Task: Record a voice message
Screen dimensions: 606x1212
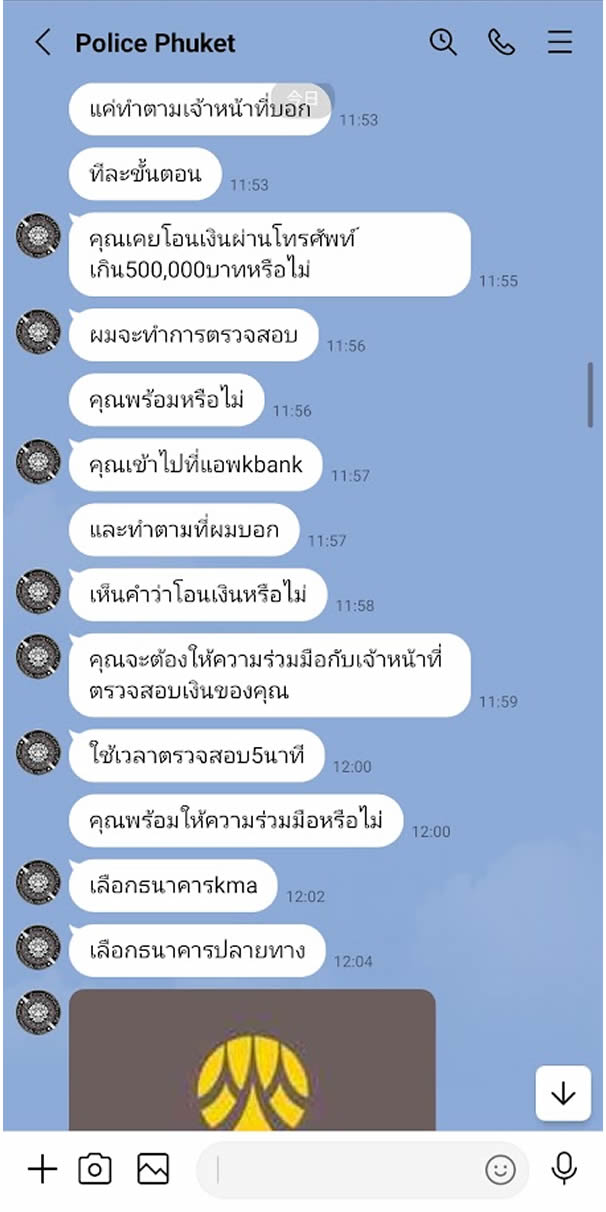Action: [x=564, y=1169]
